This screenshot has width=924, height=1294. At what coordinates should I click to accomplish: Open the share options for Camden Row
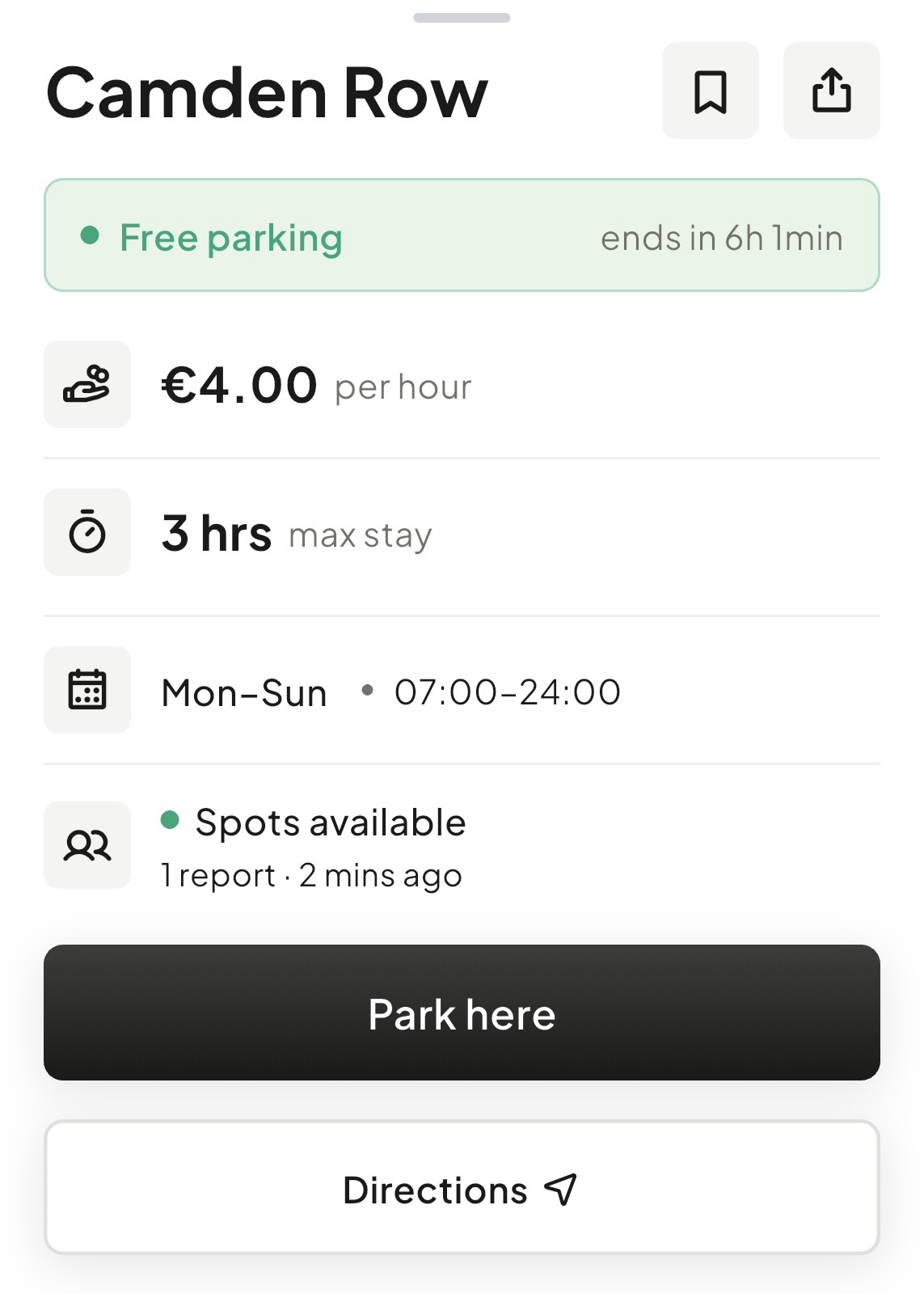coord(831,91)
